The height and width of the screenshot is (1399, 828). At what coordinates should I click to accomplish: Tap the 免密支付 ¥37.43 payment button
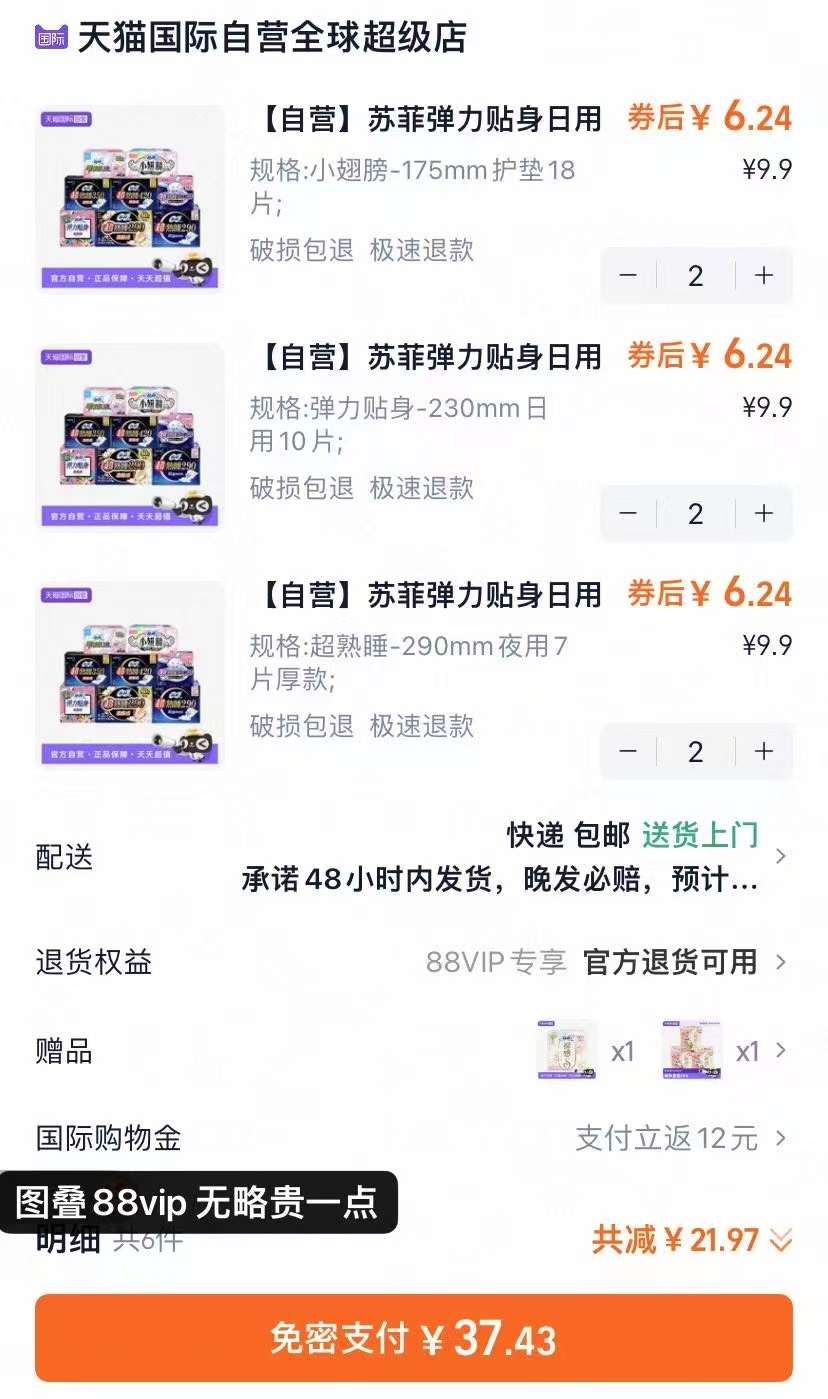[x=414, y=1337]
